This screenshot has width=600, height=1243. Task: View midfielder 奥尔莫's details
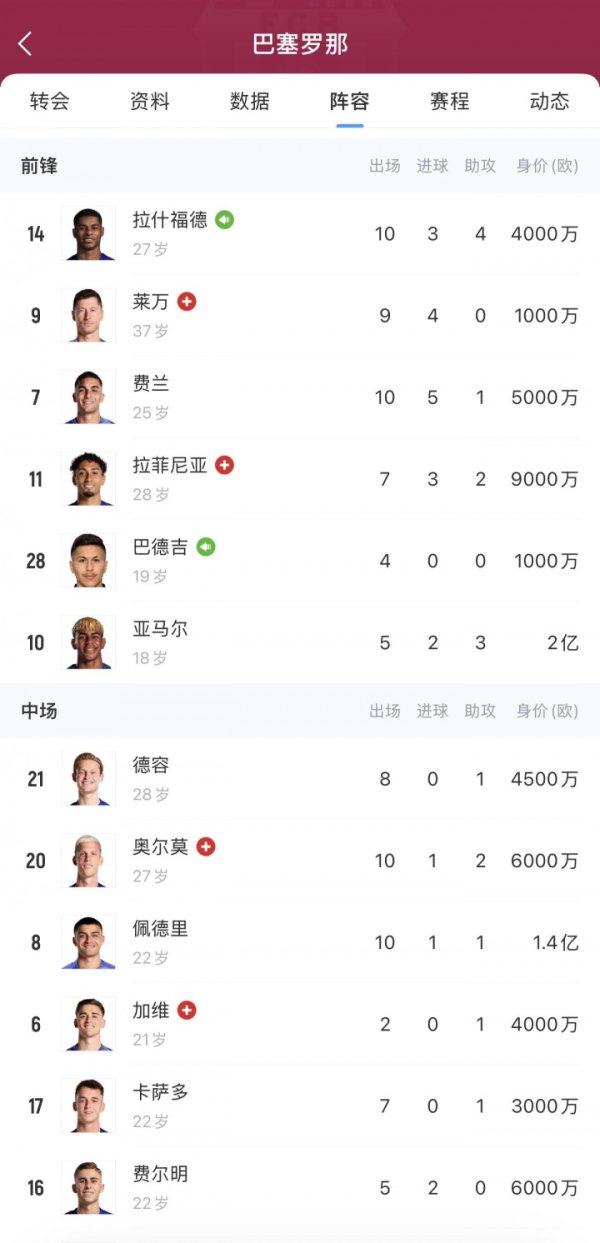coord(300,861)
